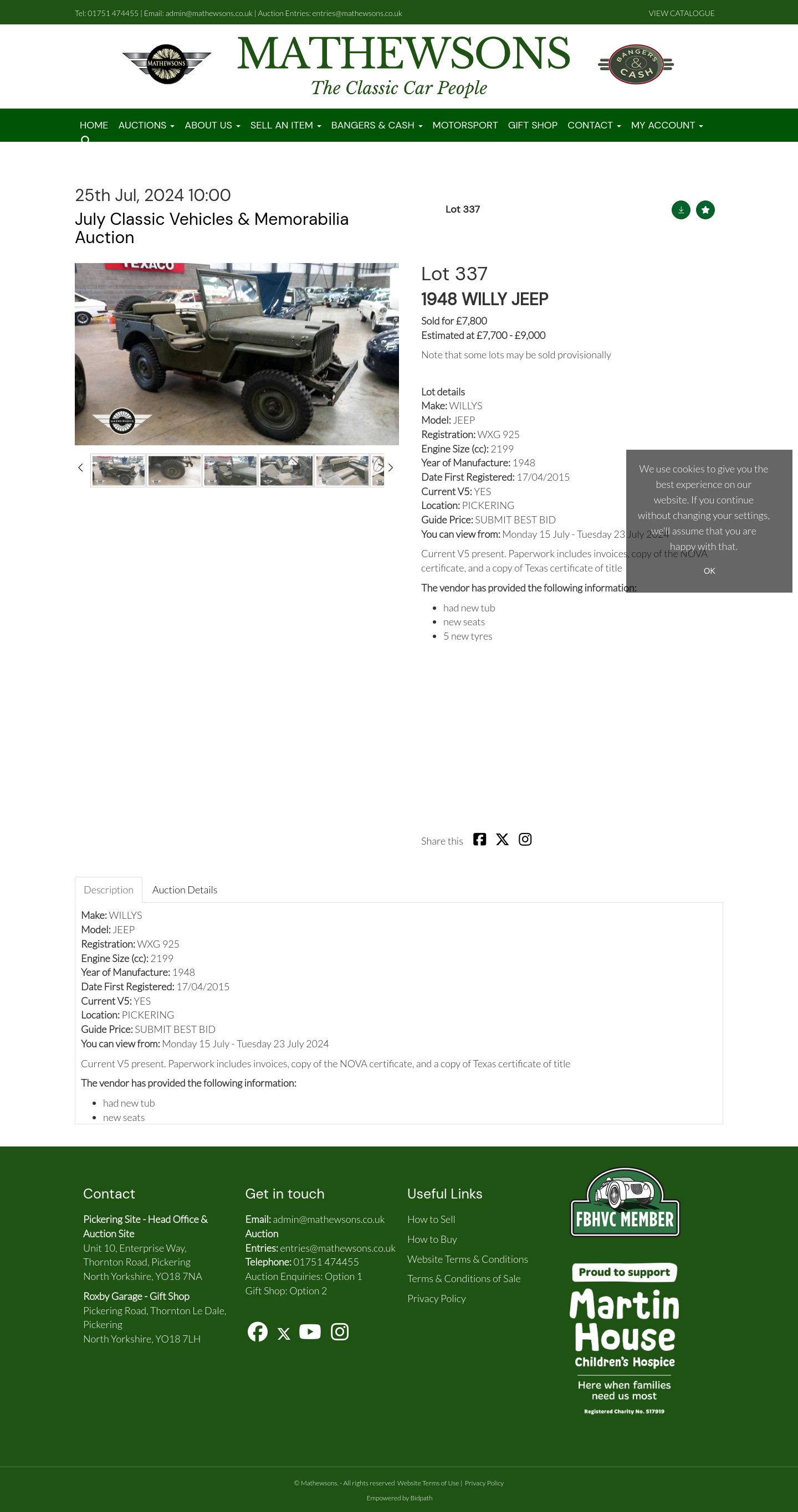This screenshot has height=1512, width=798.
Task: Show next thumbnails with the right arrow
Action: click(x=390, y=468)
